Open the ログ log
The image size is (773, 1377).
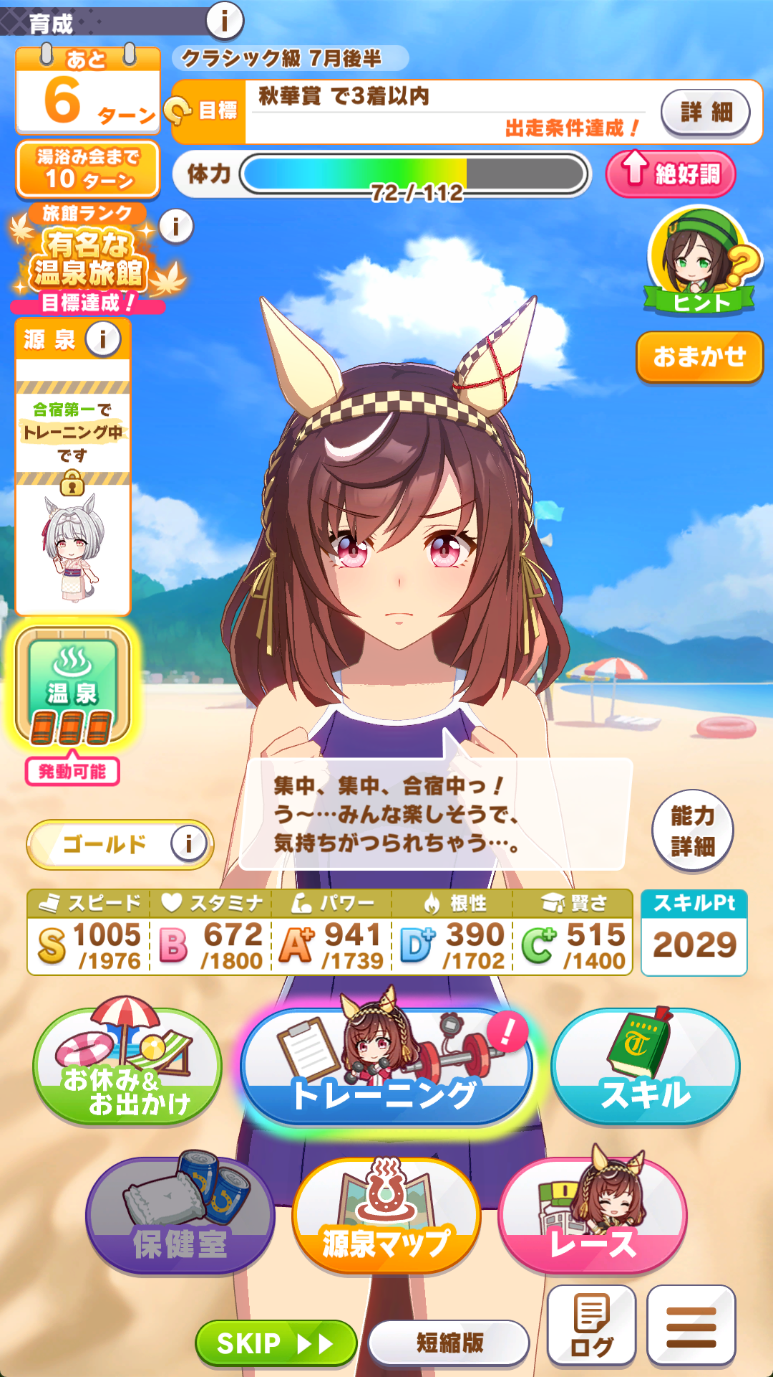[x=591, y=1325]
